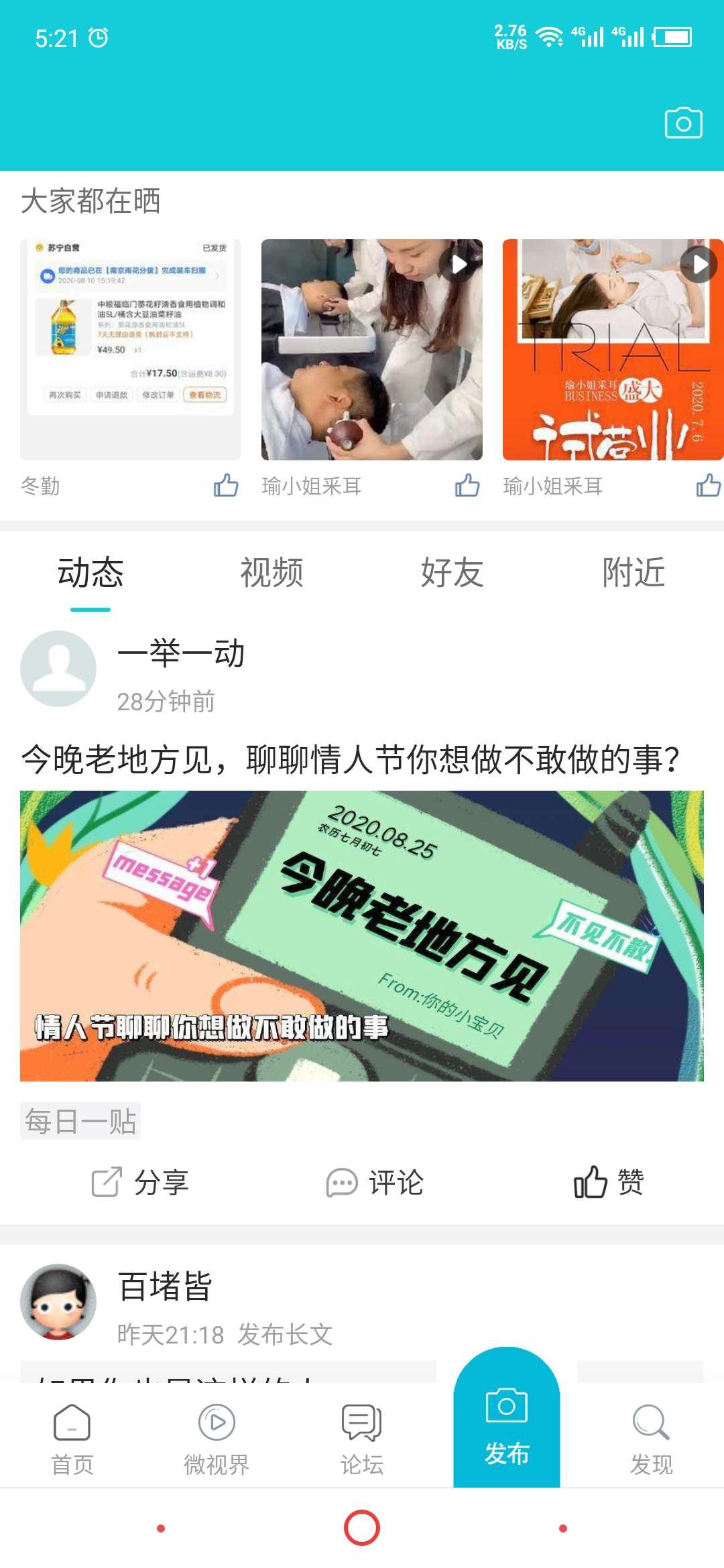Tap the system home circle button
Viewport: 724px width, 1568px height.
(x=362, y=1528)
